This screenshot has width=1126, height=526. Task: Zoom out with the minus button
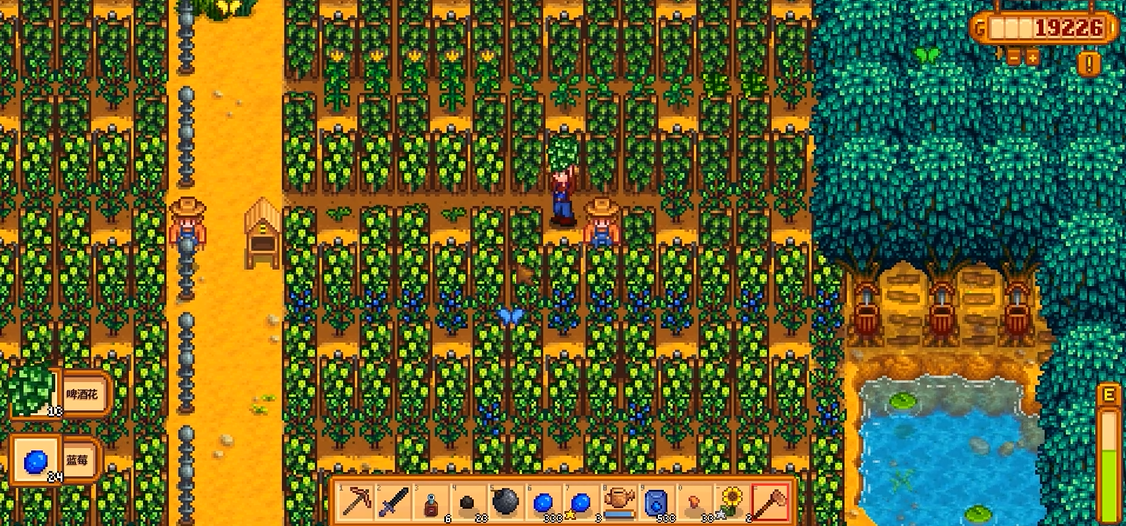coord(1013,57)
